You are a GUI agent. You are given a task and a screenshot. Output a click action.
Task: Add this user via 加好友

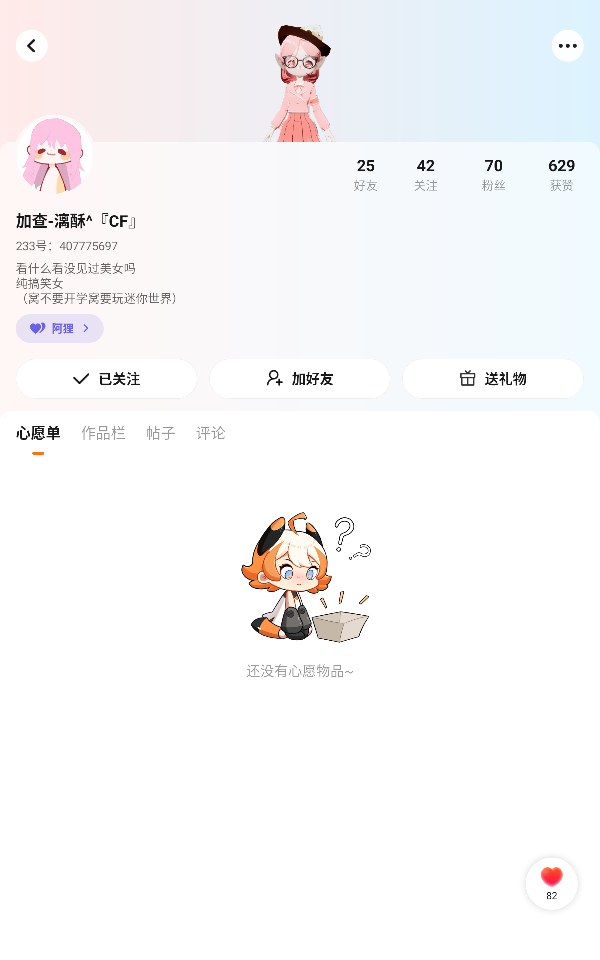pyautogui.click(x=299, y=379)
